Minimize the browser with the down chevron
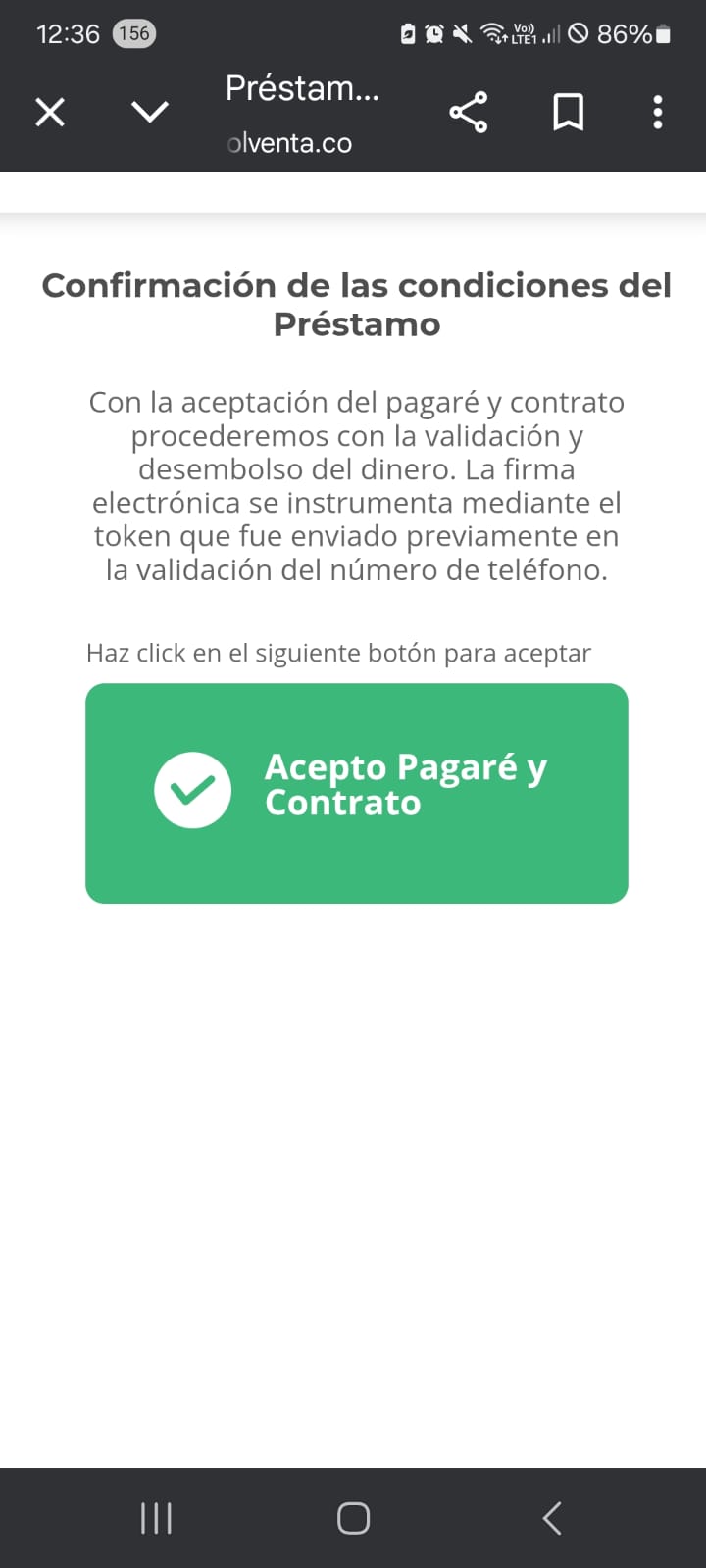Screen dimensions: 706x1568 pyautogui.click(x=150, y=113)
